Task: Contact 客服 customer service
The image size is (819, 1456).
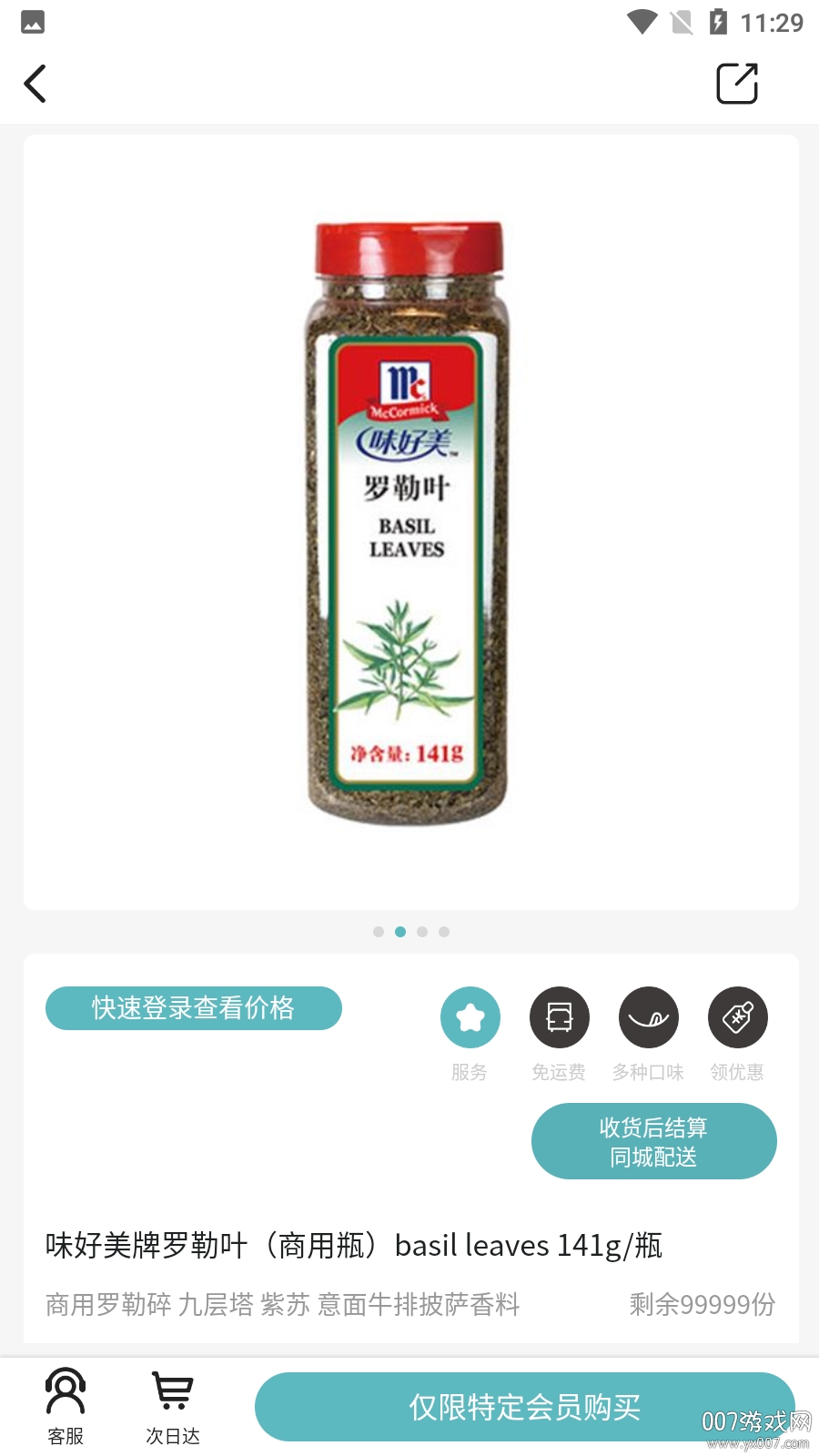Action: pos(66,1405)
